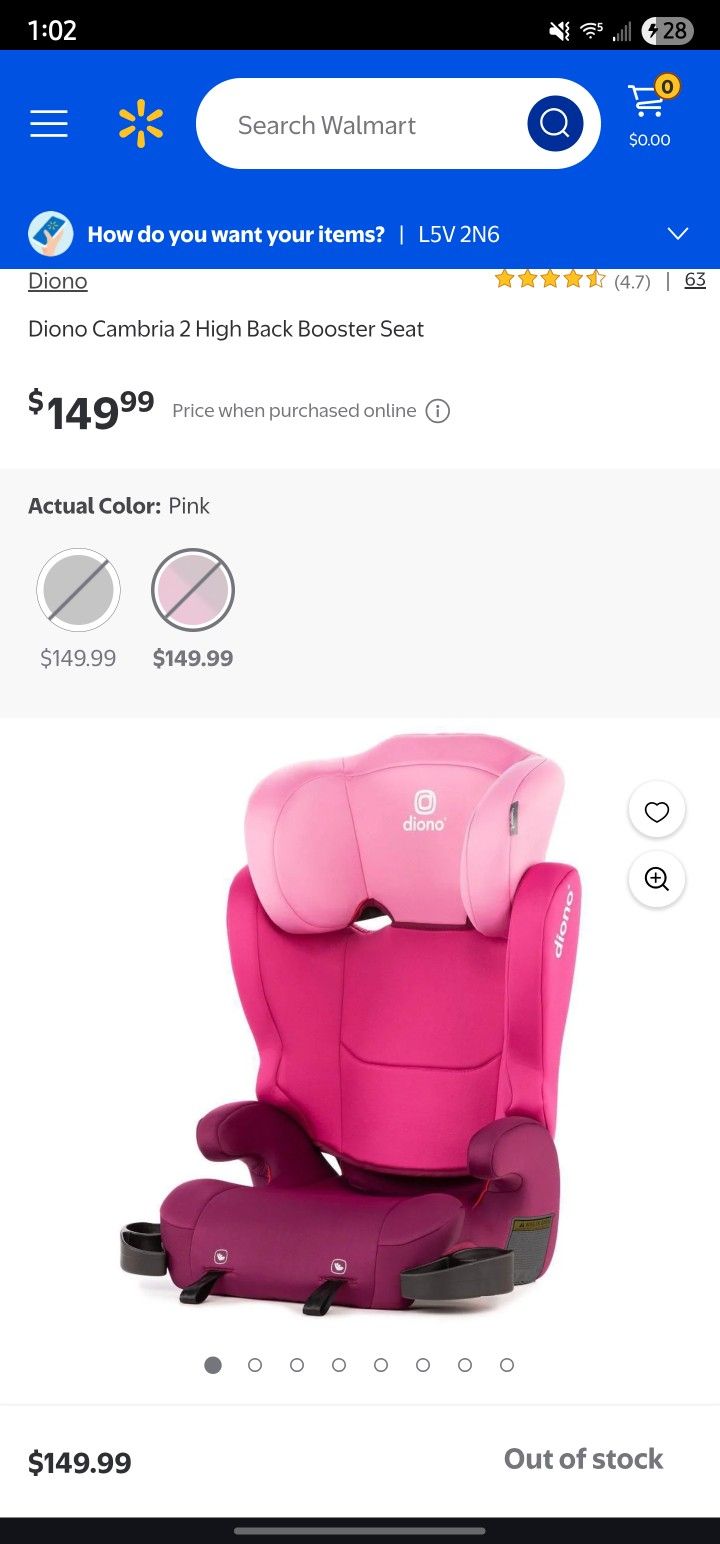Tap the product title Diono Cambria 2
The image size is (720, 1544).
point(227,329)
